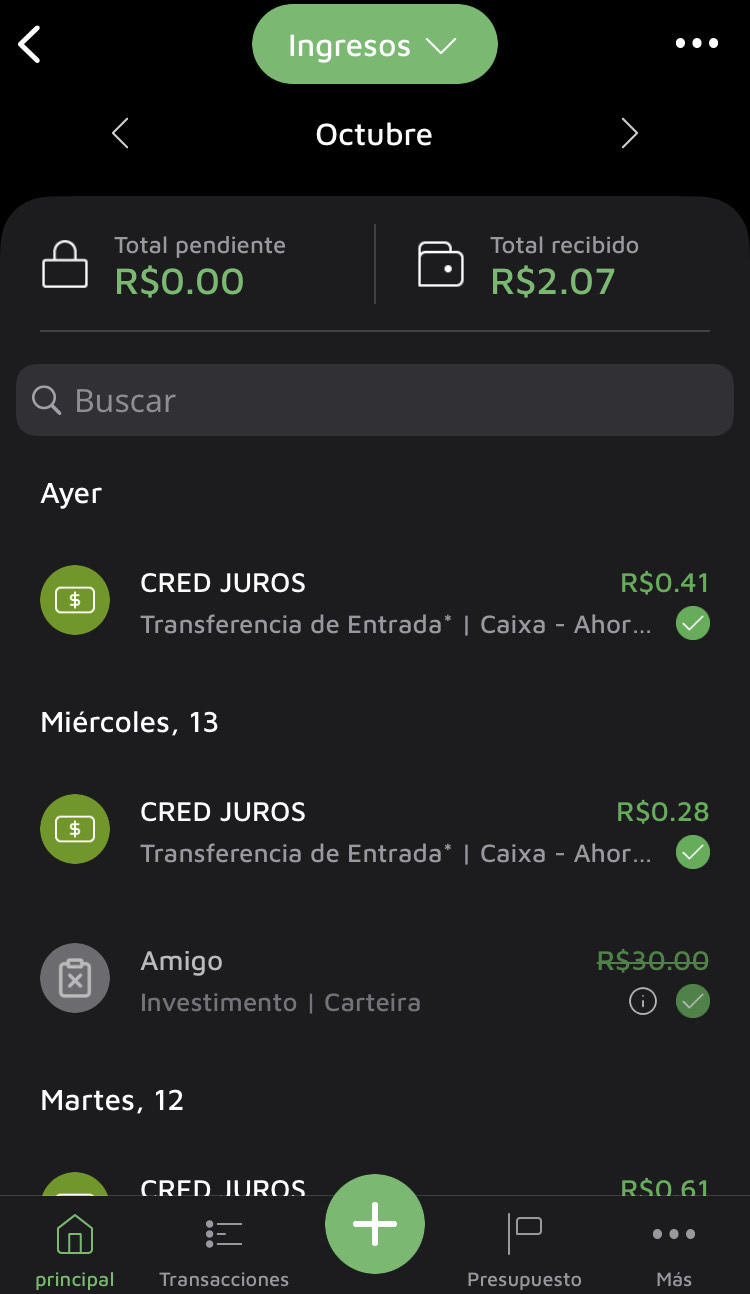Toggle received check on CRED JUROS R$0.41

(x=693, y=624)
